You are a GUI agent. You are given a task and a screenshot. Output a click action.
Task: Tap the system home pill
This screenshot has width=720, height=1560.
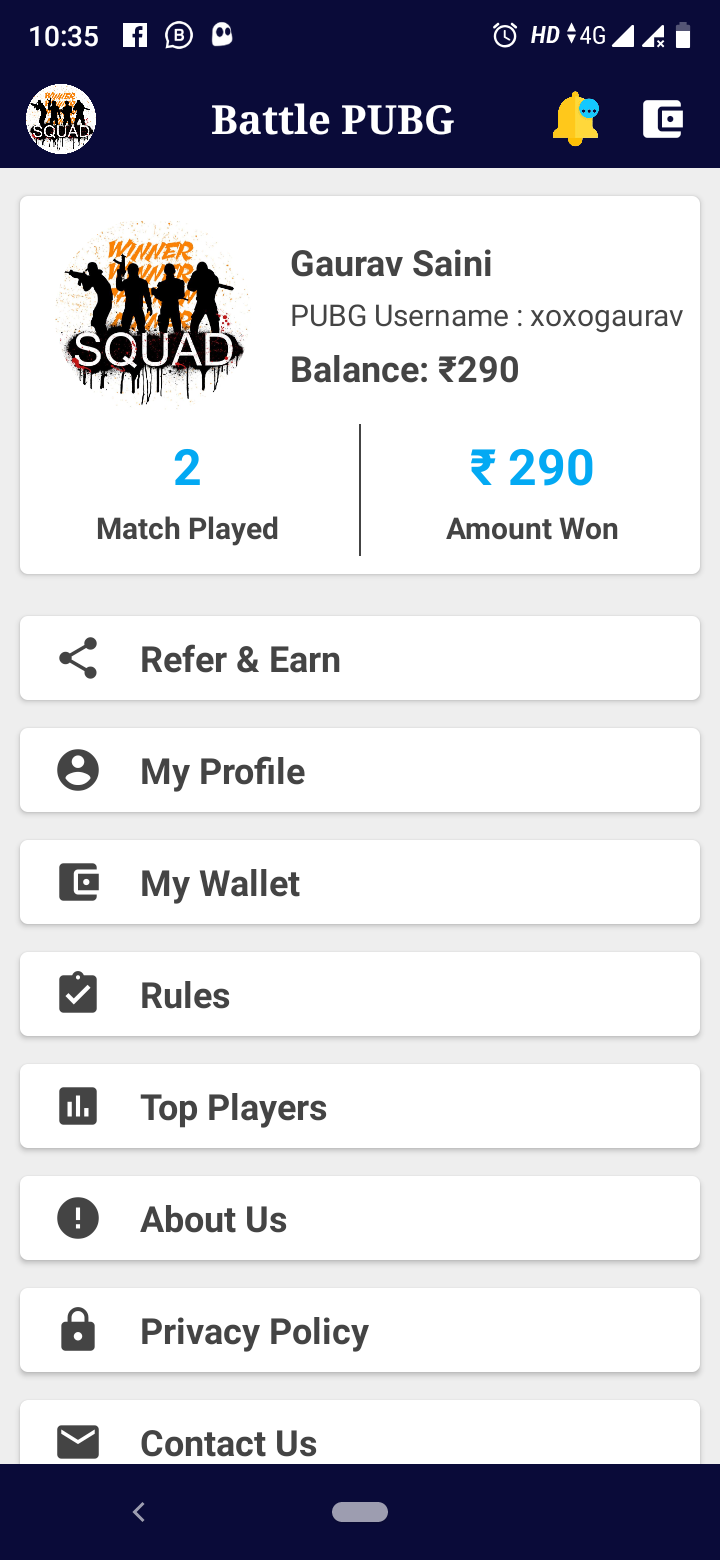pos(360,1512)
